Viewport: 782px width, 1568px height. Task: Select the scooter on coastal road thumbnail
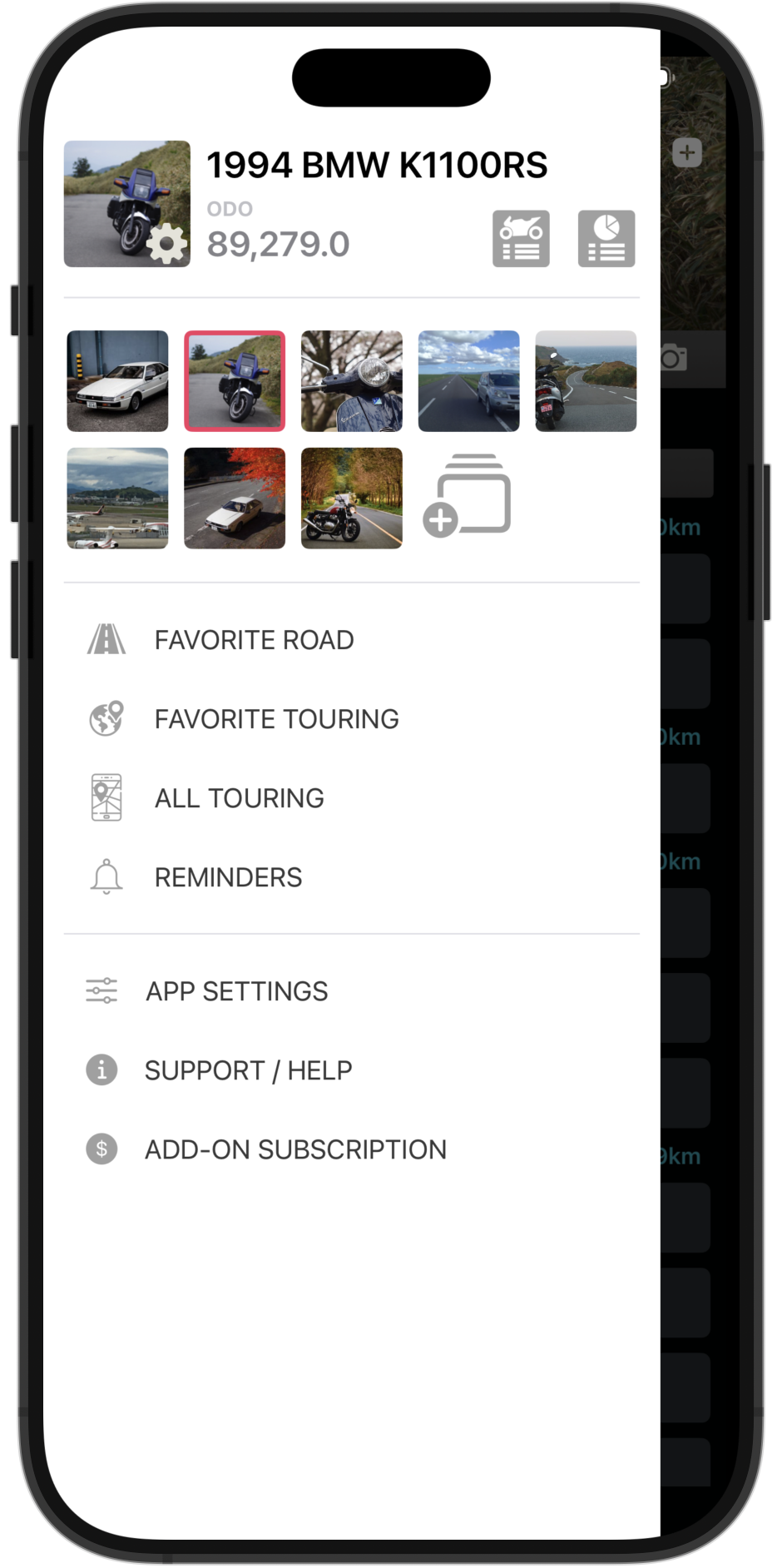point(586,381)
